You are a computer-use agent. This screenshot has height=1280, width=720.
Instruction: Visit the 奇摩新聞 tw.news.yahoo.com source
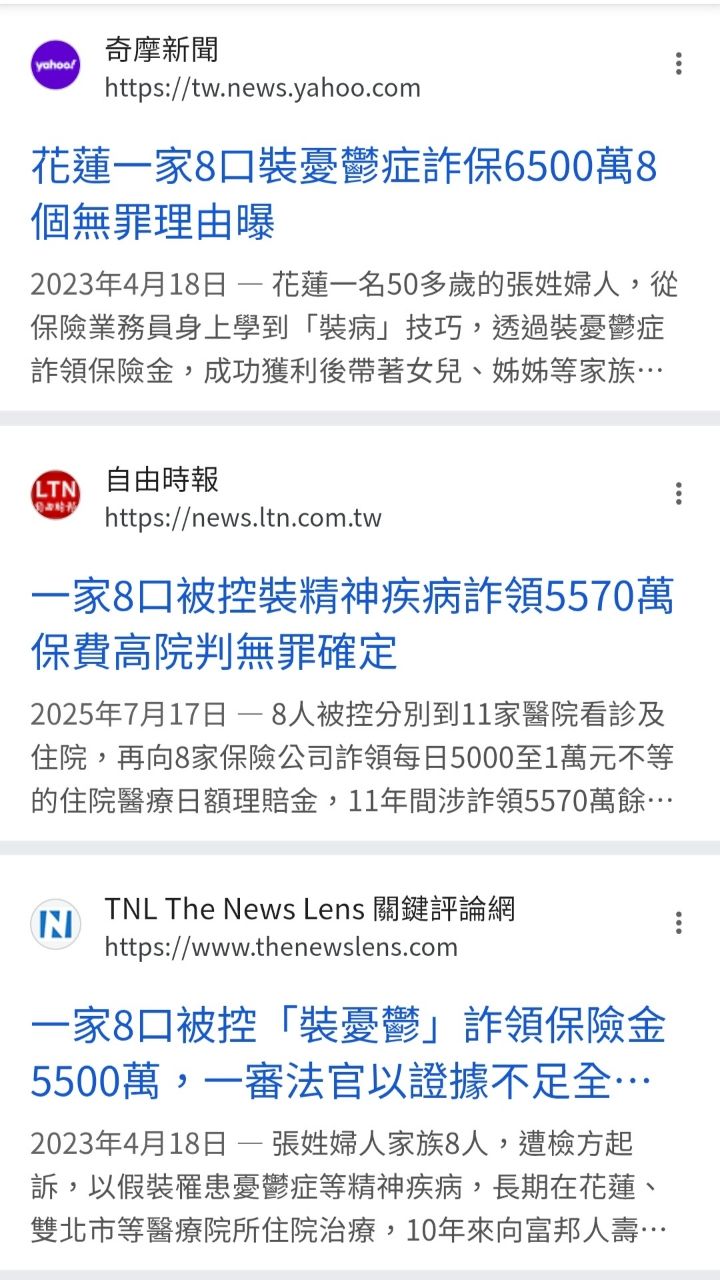click(x=262, y=87)
